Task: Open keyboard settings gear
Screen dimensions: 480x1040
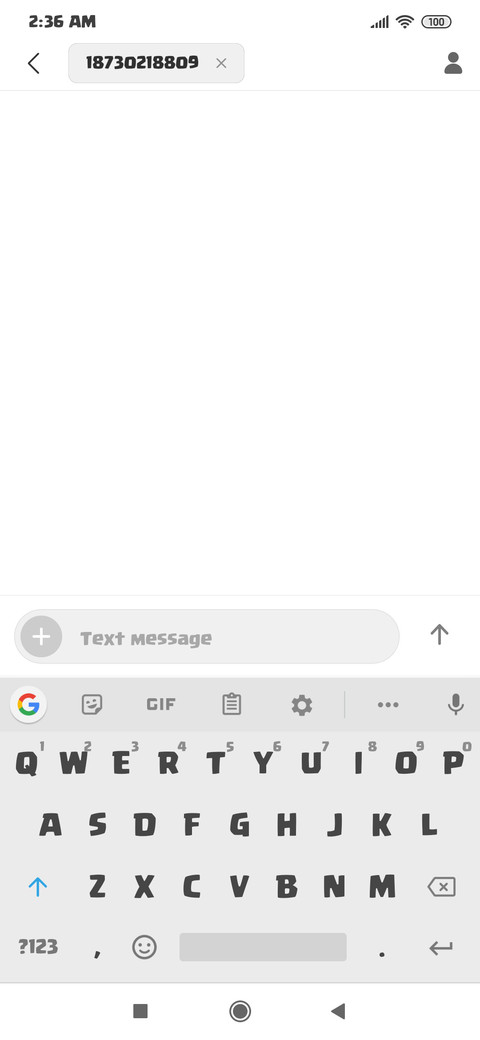Action: coord(302,704)
